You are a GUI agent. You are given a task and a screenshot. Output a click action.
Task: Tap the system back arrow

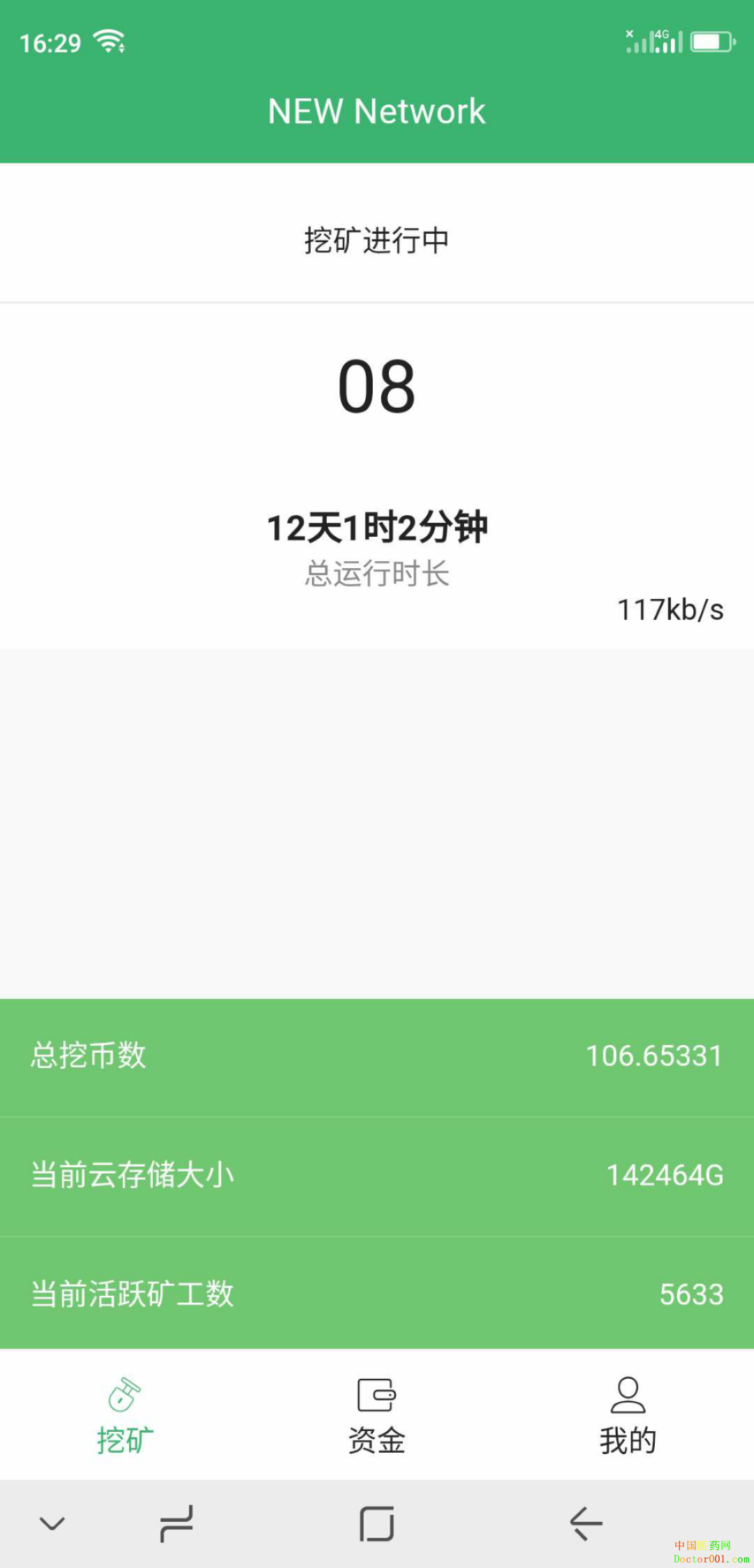pyautogui.click(x=586, y=1523)
